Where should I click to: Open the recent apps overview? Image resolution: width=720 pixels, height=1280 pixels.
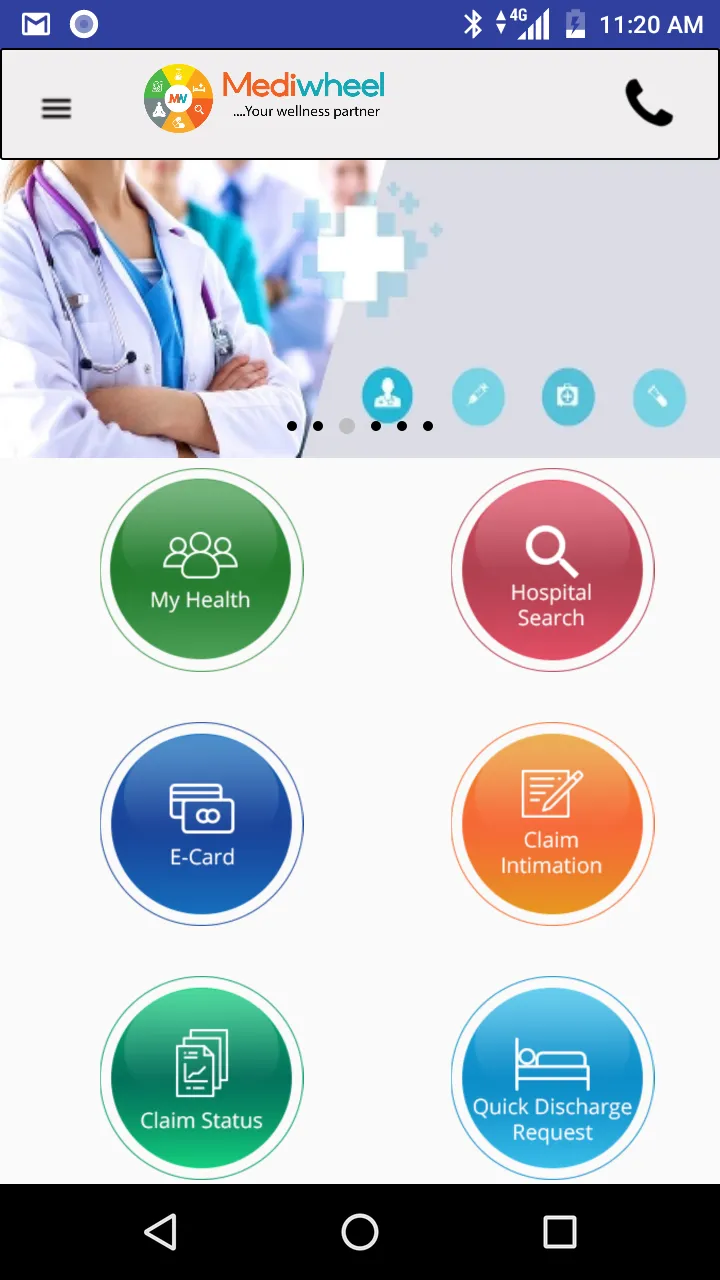tap(559, 1232)
